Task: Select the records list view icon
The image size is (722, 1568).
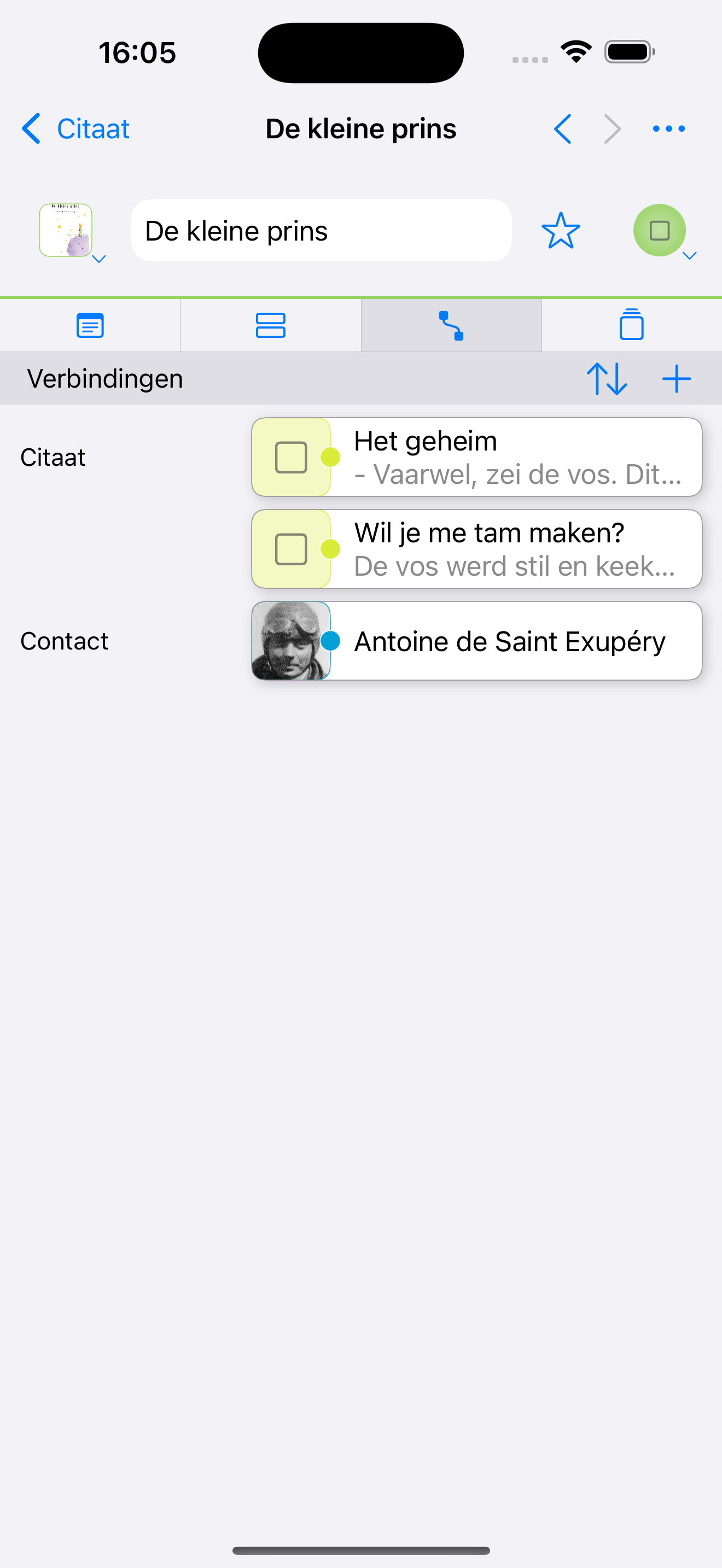Action: (x=270, y=326)
